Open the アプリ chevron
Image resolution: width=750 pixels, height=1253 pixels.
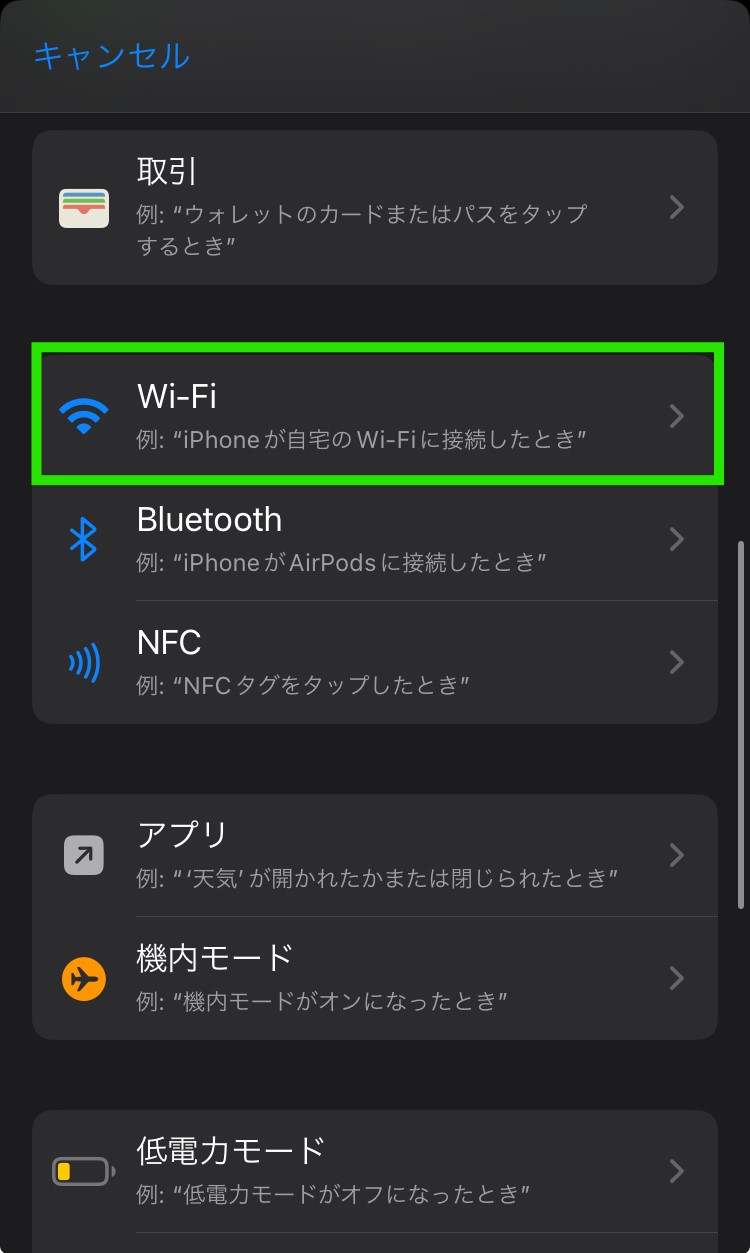coord(677,855)
